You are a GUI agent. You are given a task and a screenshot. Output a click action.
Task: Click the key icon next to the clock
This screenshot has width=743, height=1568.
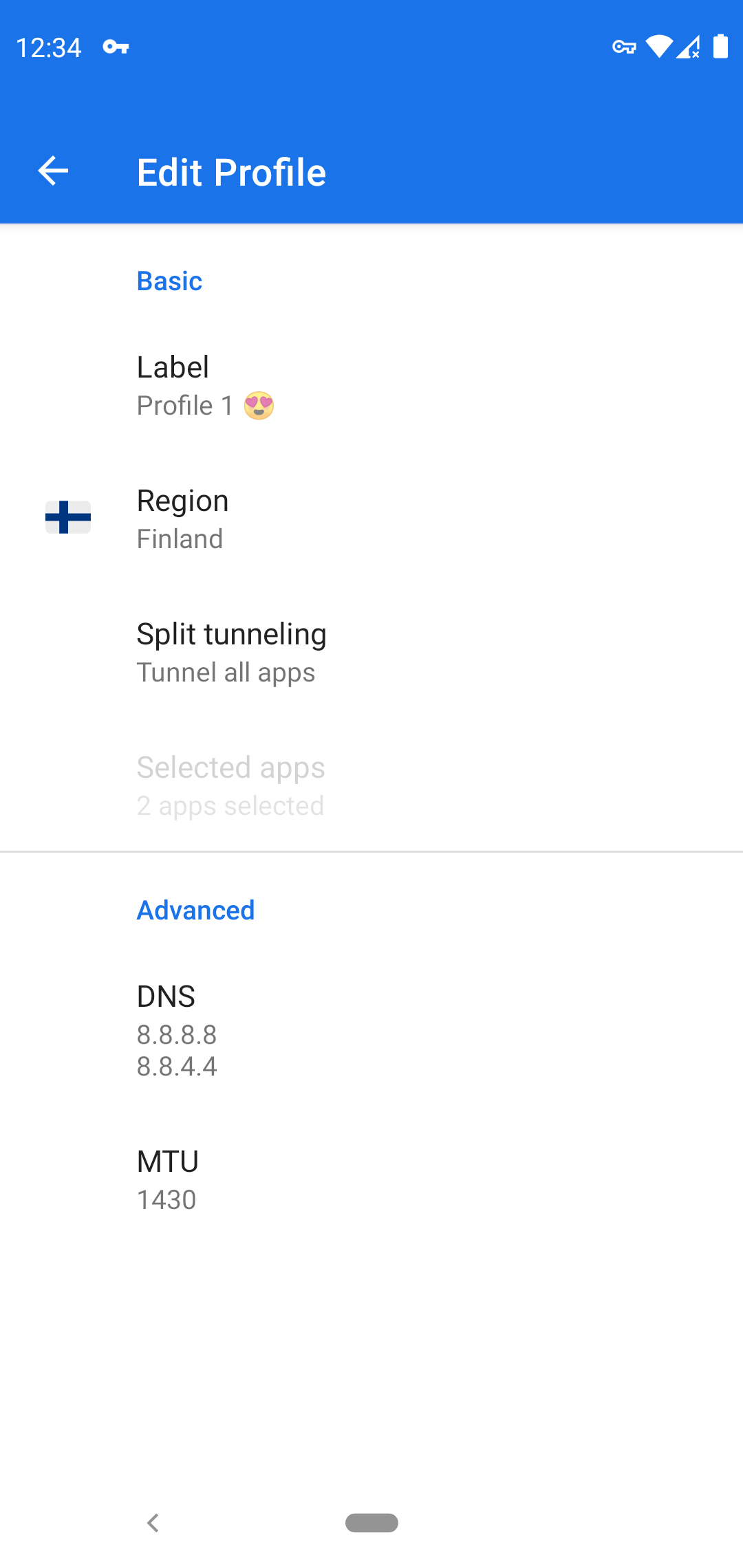(114, 47)
